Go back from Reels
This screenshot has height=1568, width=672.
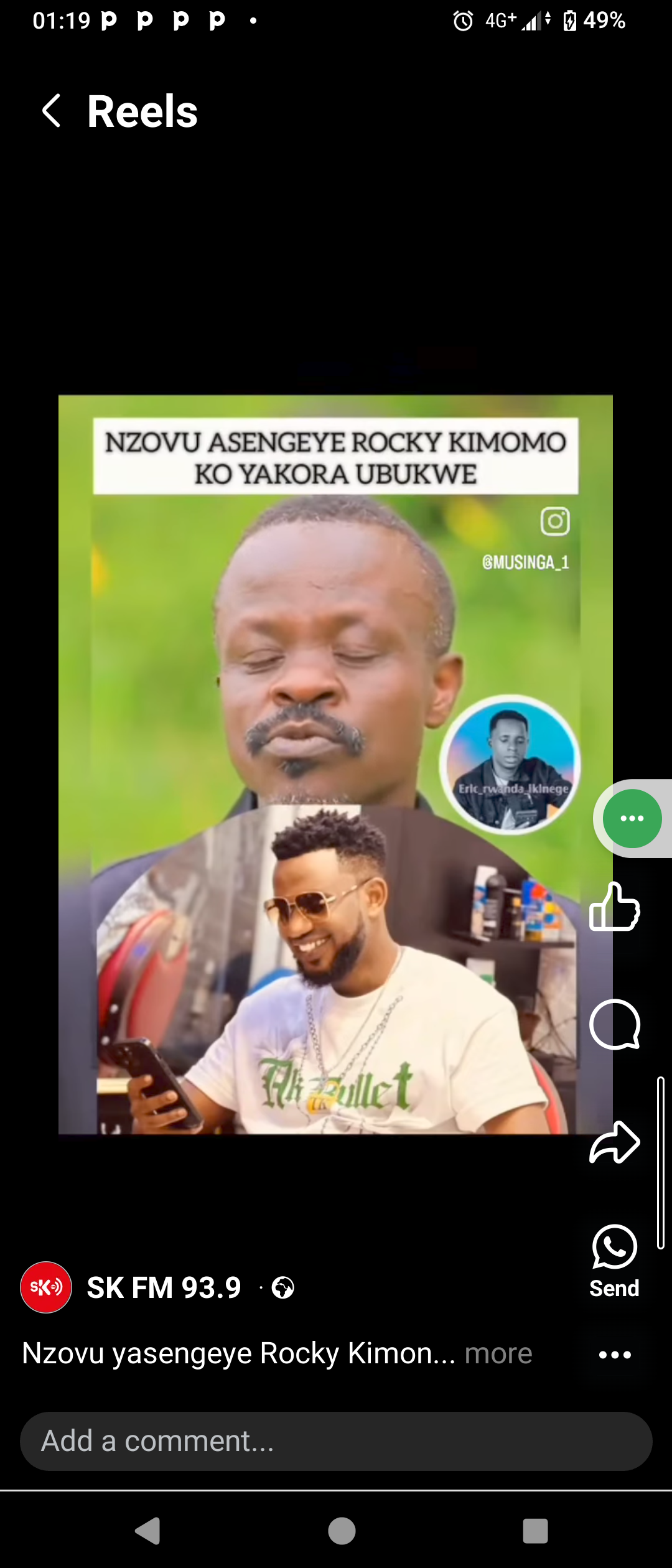pos(52,111)
